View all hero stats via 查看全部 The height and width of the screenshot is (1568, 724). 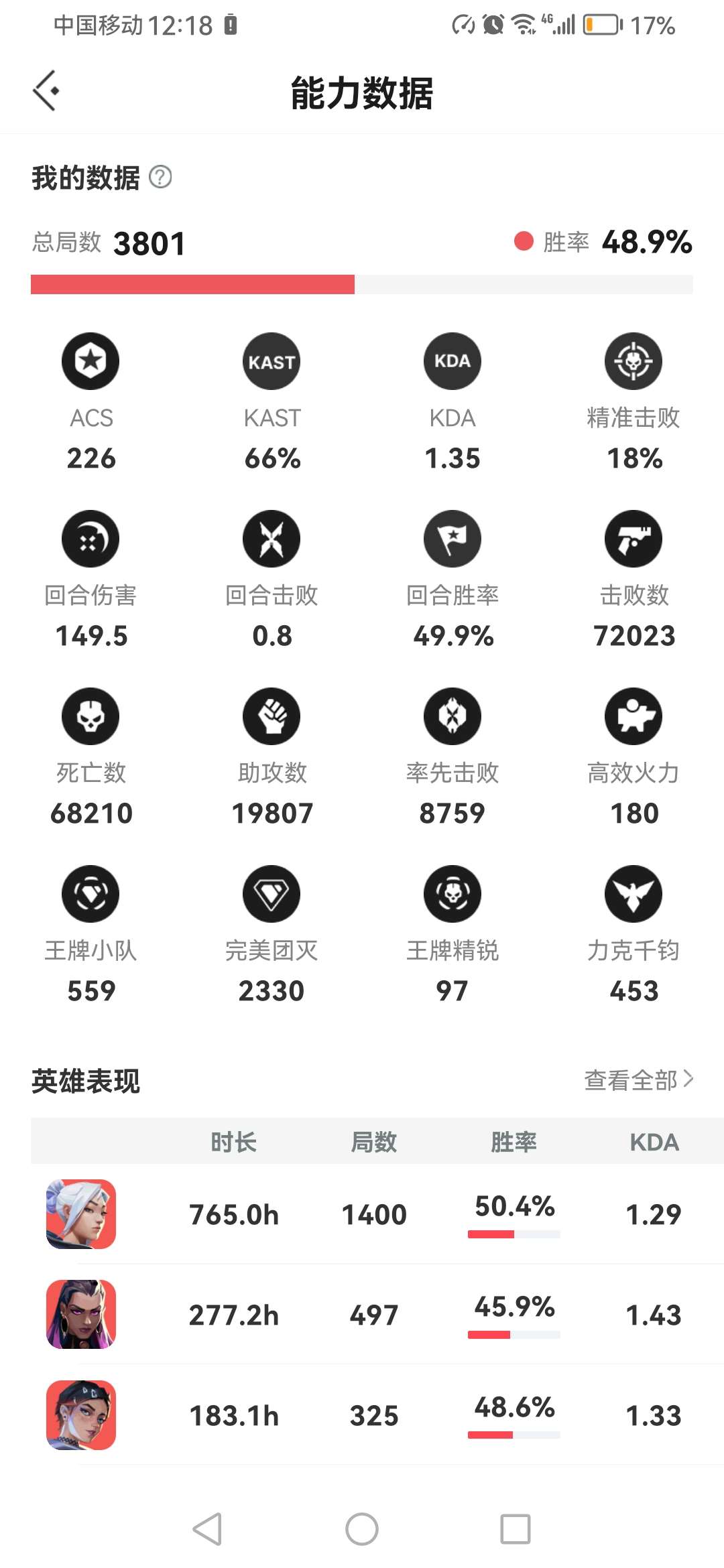point(638,1080)
